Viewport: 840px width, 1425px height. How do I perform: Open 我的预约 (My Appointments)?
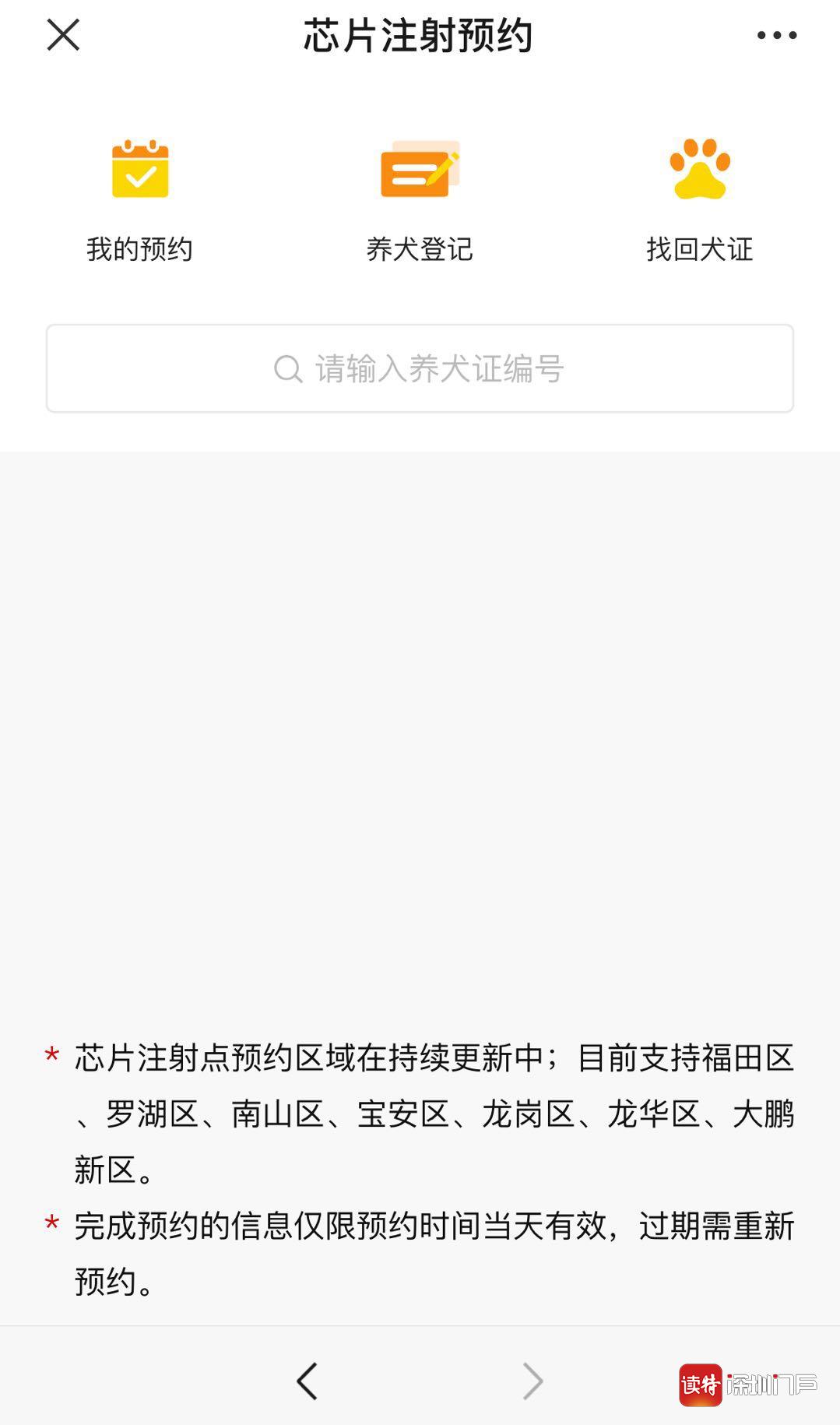pos(140,201)
